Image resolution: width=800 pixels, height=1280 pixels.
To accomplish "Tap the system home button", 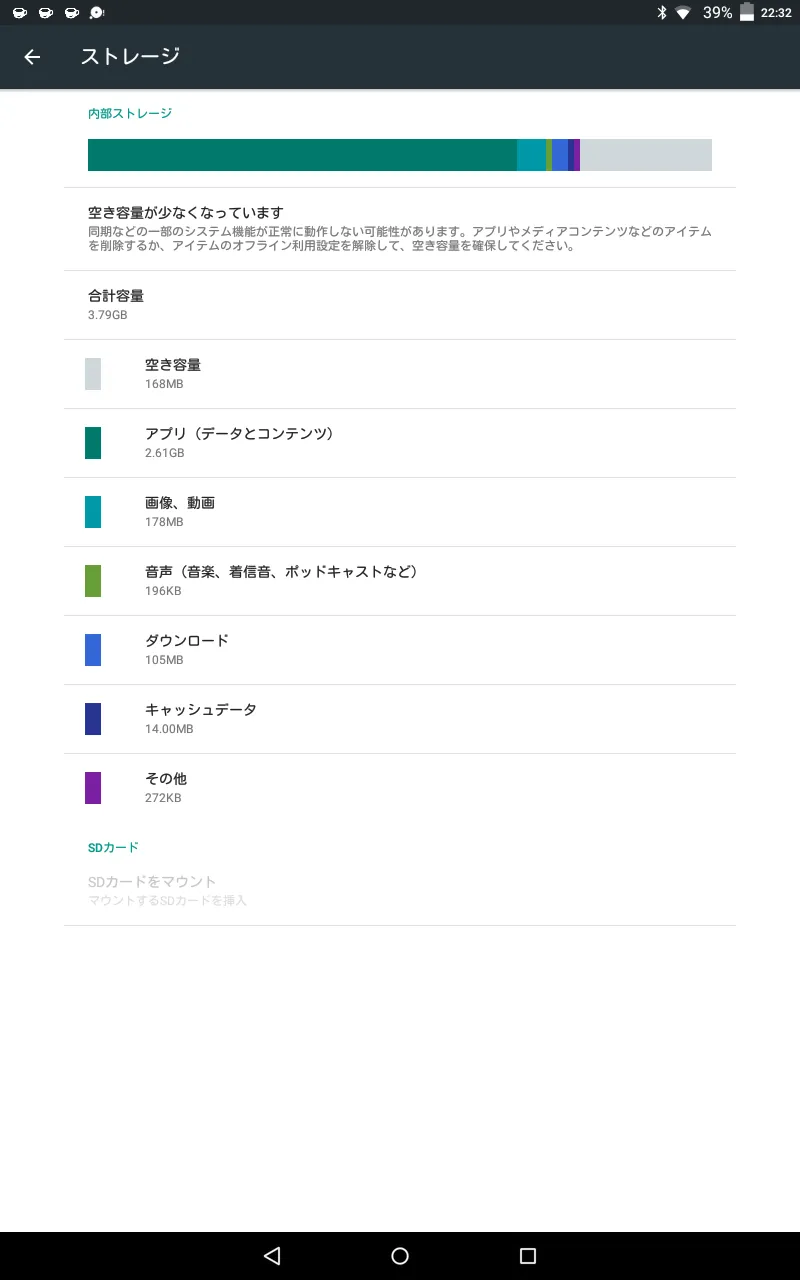I will pyautogui.click(x=400, y=1256).
